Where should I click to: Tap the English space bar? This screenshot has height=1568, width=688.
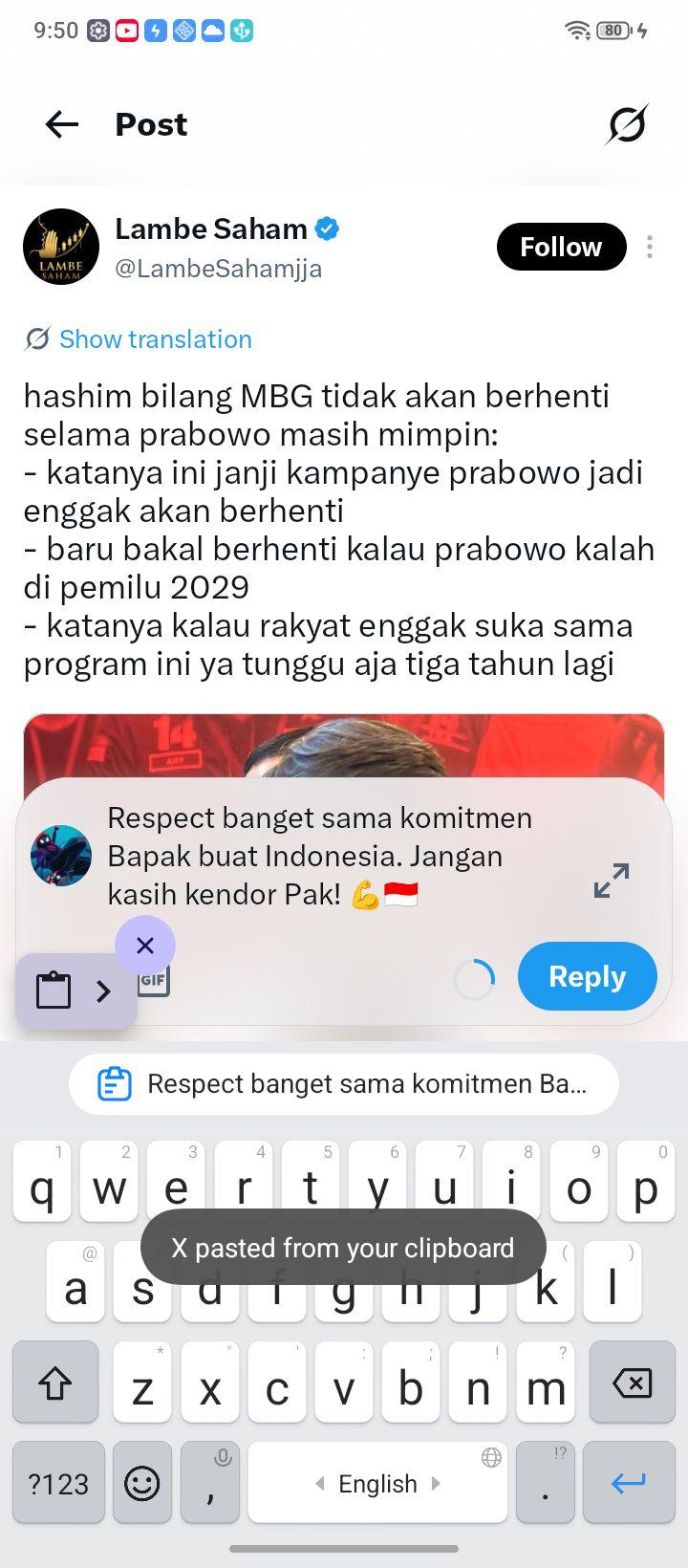tap(377, 1483)
